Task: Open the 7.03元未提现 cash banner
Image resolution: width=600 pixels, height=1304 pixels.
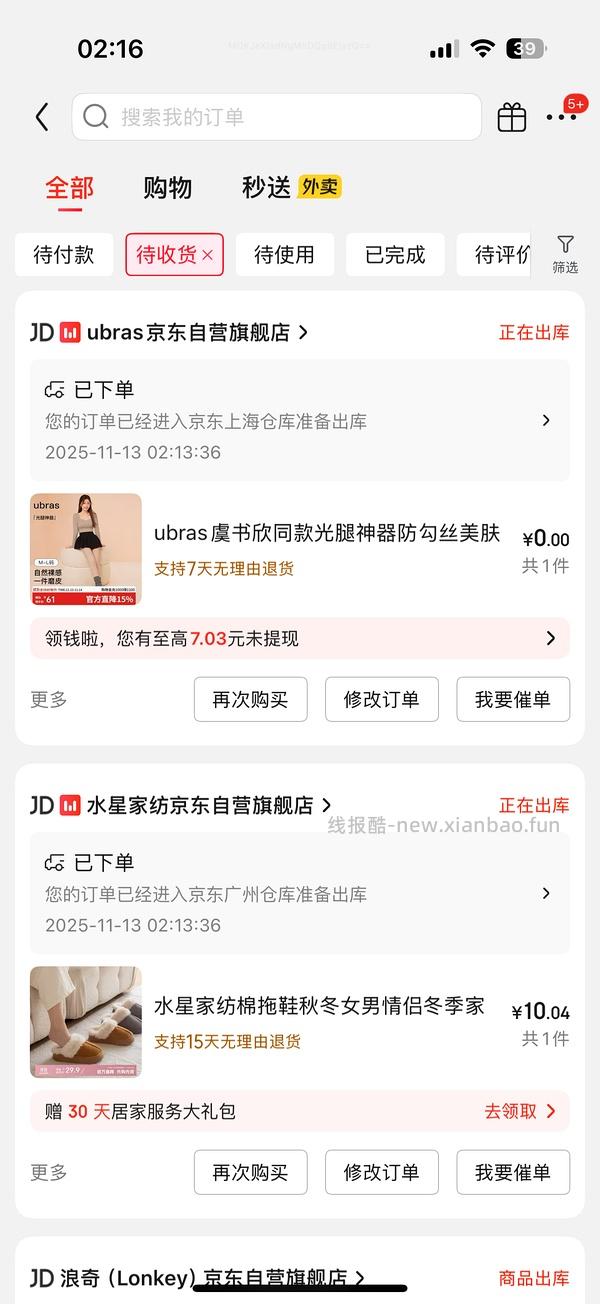Action: 300,638
